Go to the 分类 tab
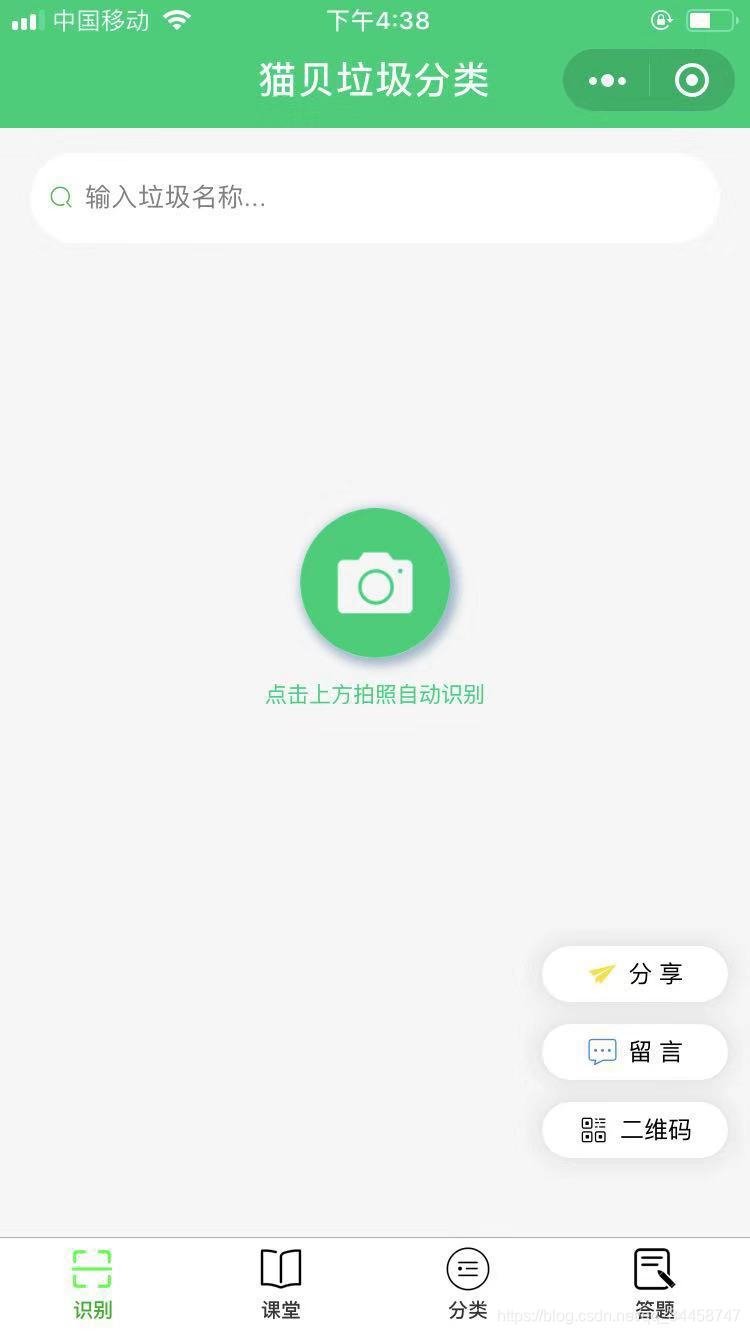 [x=468, y=1284]
